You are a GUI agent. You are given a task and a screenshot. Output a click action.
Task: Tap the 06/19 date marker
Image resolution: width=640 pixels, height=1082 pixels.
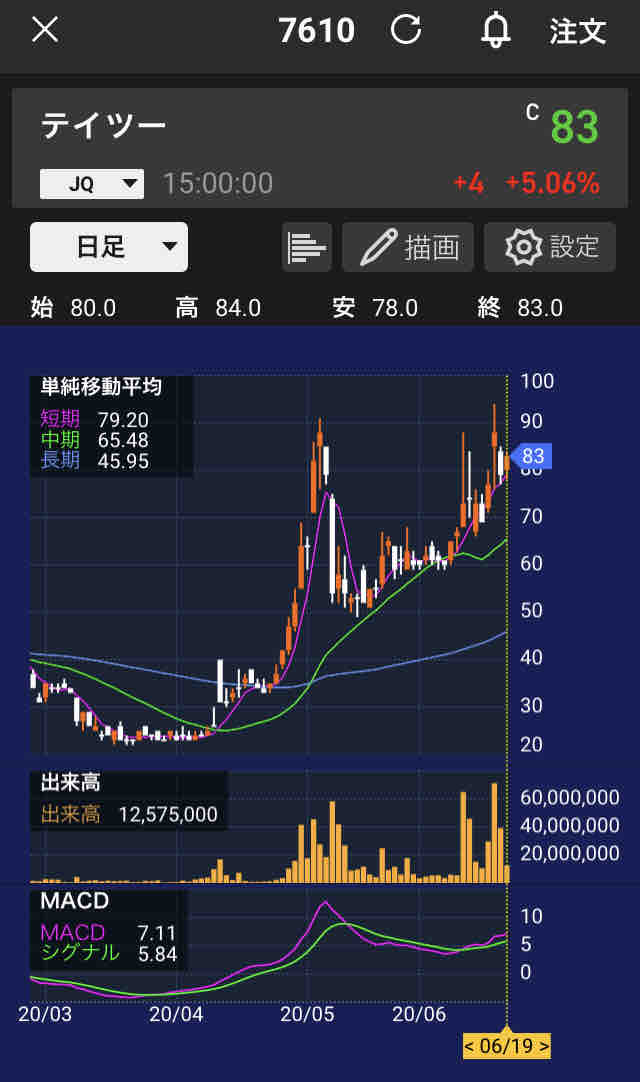pos(507,1046)
